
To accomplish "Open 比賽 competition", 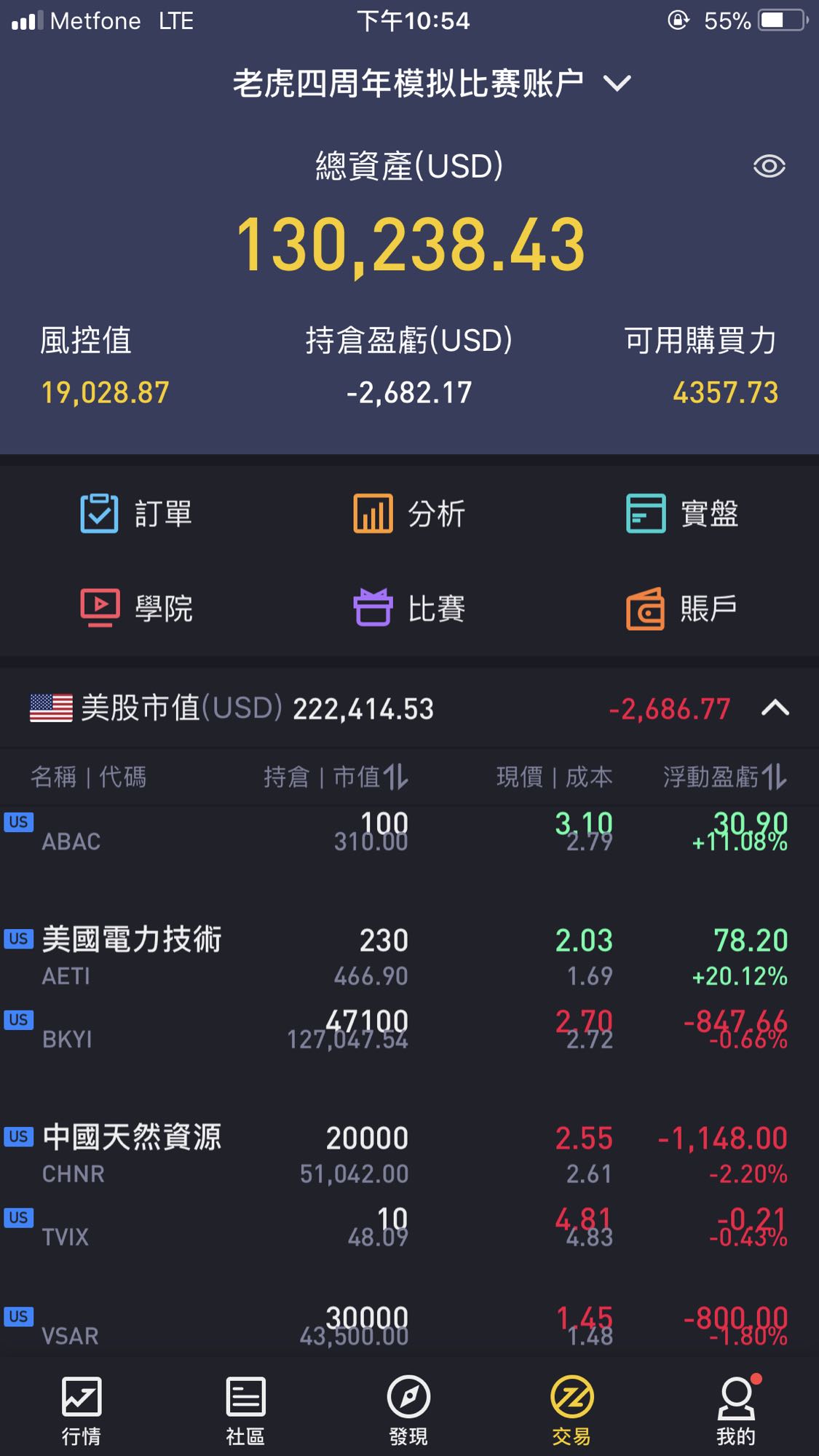I will [x=409, y=608].
